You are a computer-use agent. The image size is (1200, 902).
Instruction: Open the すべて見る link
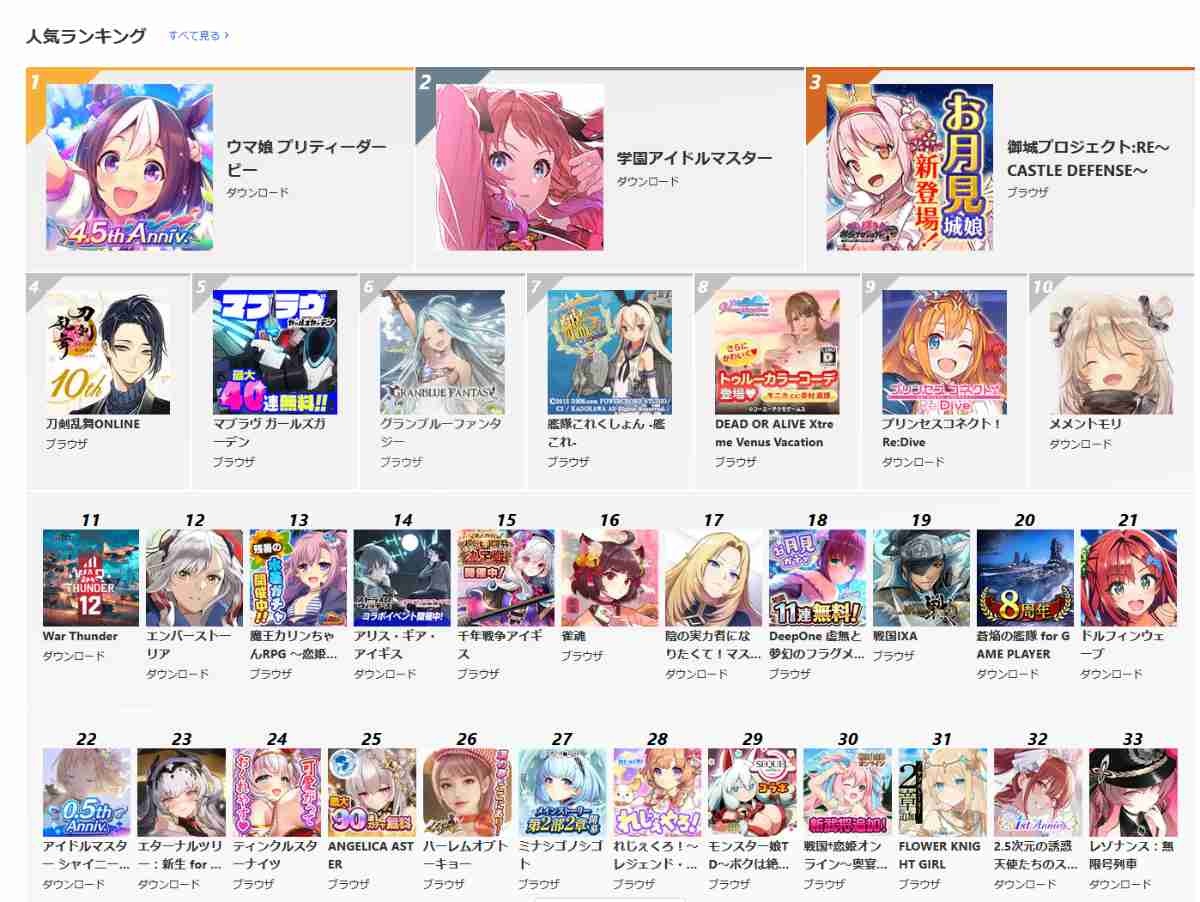point(198,35)
